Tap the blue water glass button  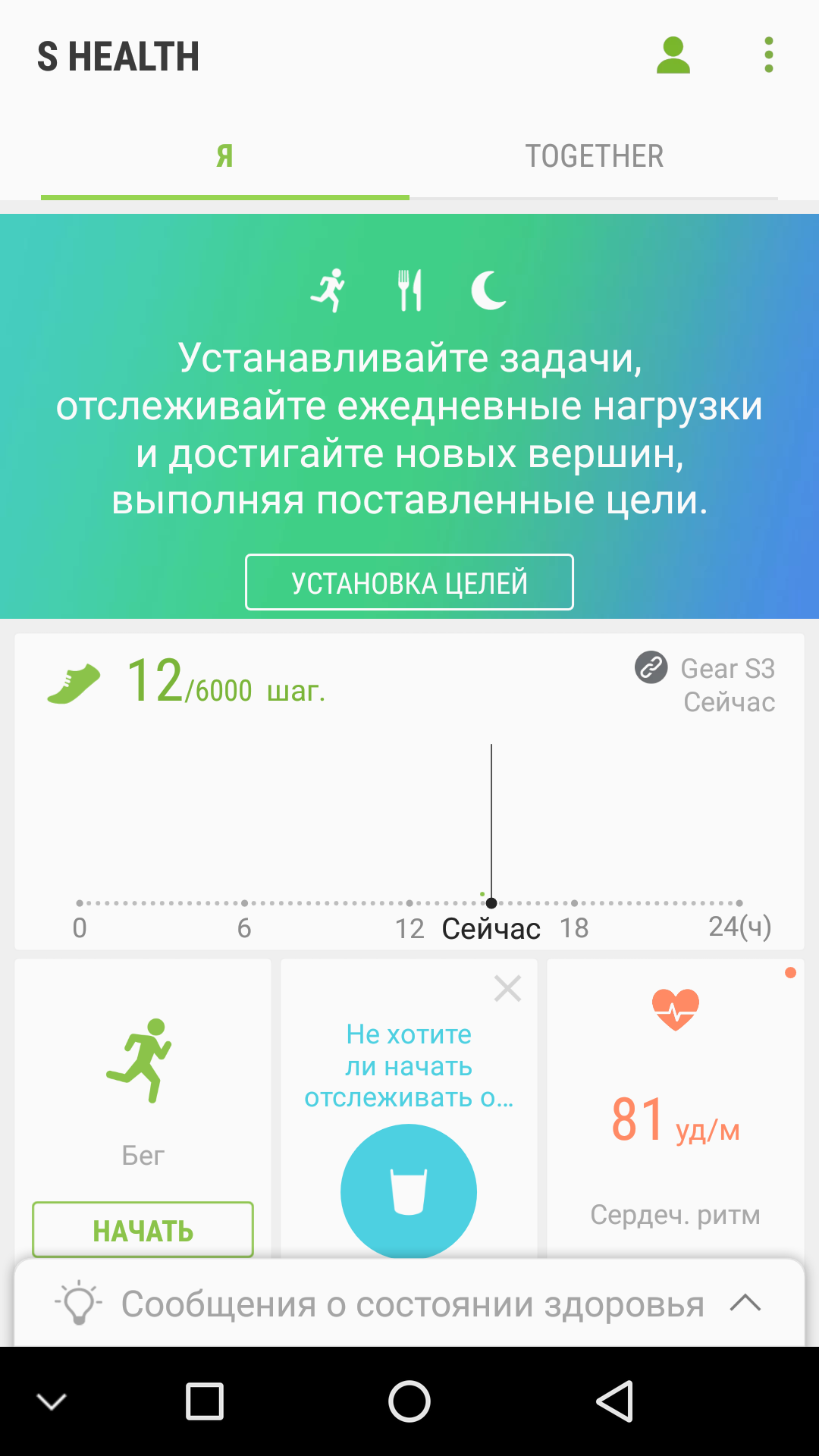(409, 1191)
